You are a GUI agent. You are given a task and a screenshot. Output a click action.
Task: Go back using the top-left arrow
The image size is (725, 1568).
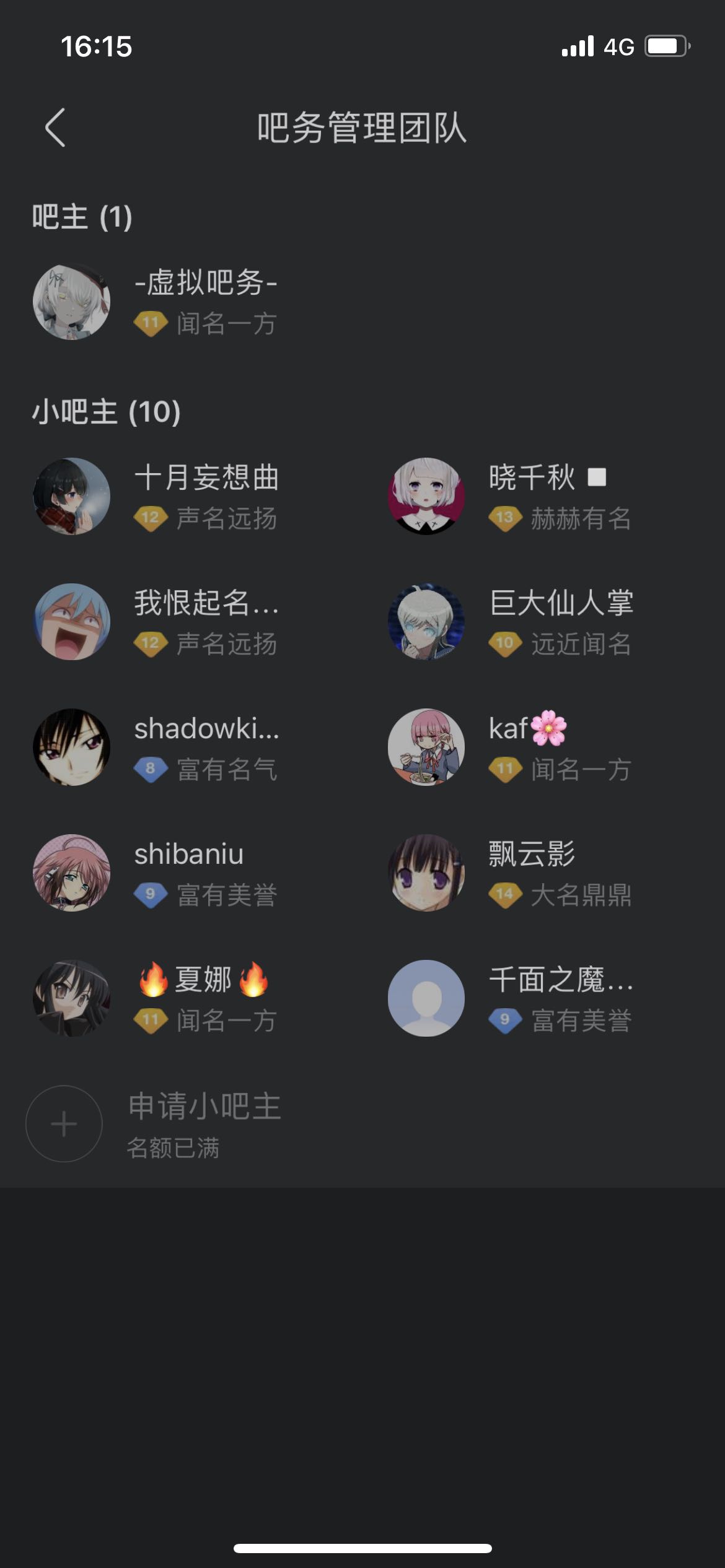56,128
